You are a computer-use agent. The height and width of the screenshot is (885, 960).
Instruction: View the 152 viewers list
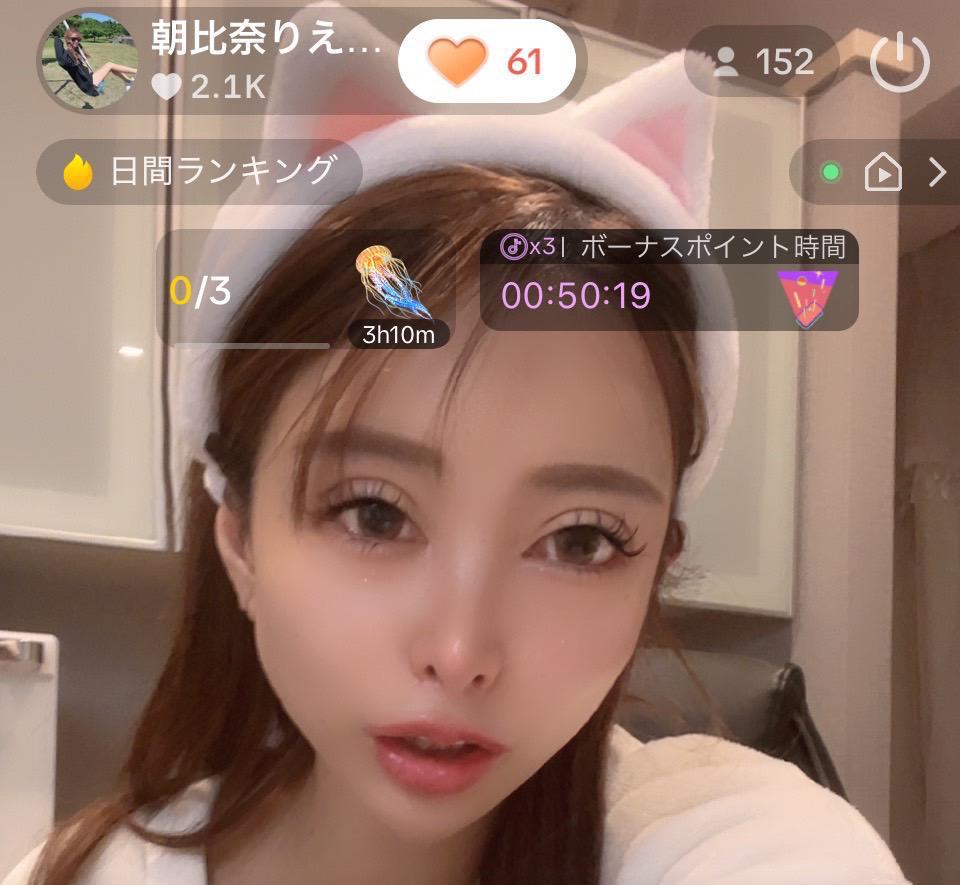760,62
